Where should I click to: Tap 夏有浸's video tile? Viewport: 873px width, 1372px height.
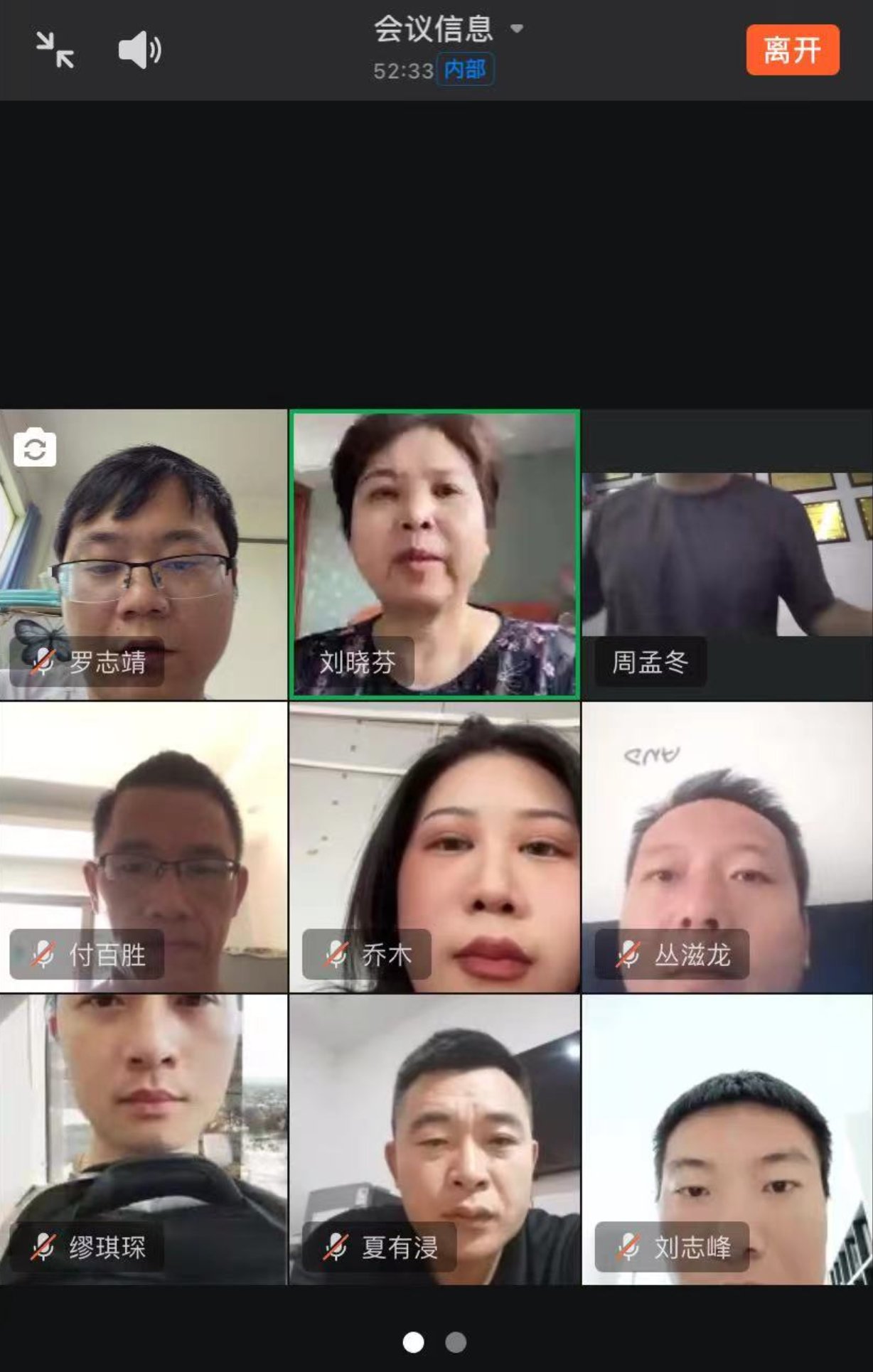click(x=434, y=1139)
